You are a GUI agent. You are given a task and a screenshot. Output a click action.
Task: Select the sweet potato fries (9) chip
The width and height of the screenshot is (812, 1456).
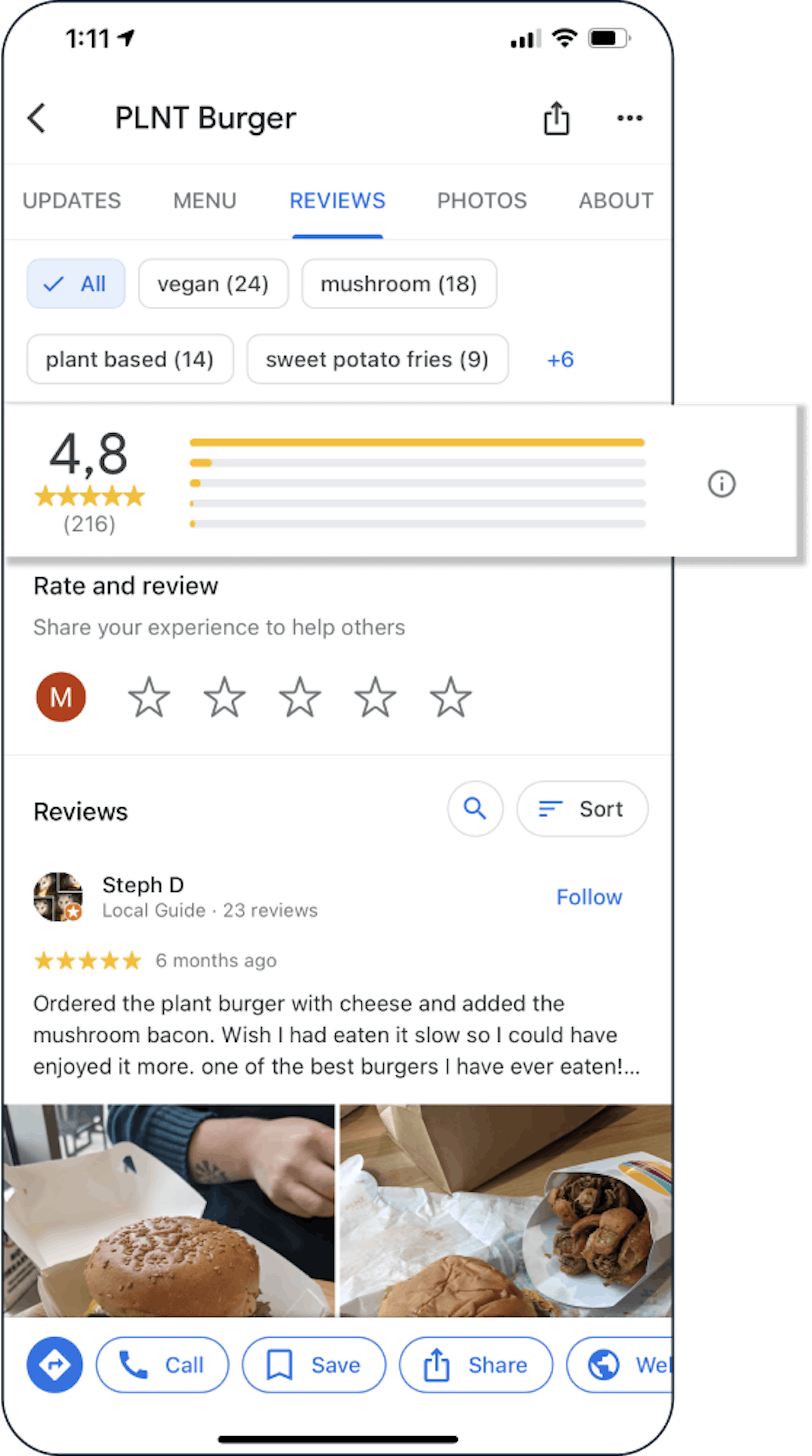[377, 359]
